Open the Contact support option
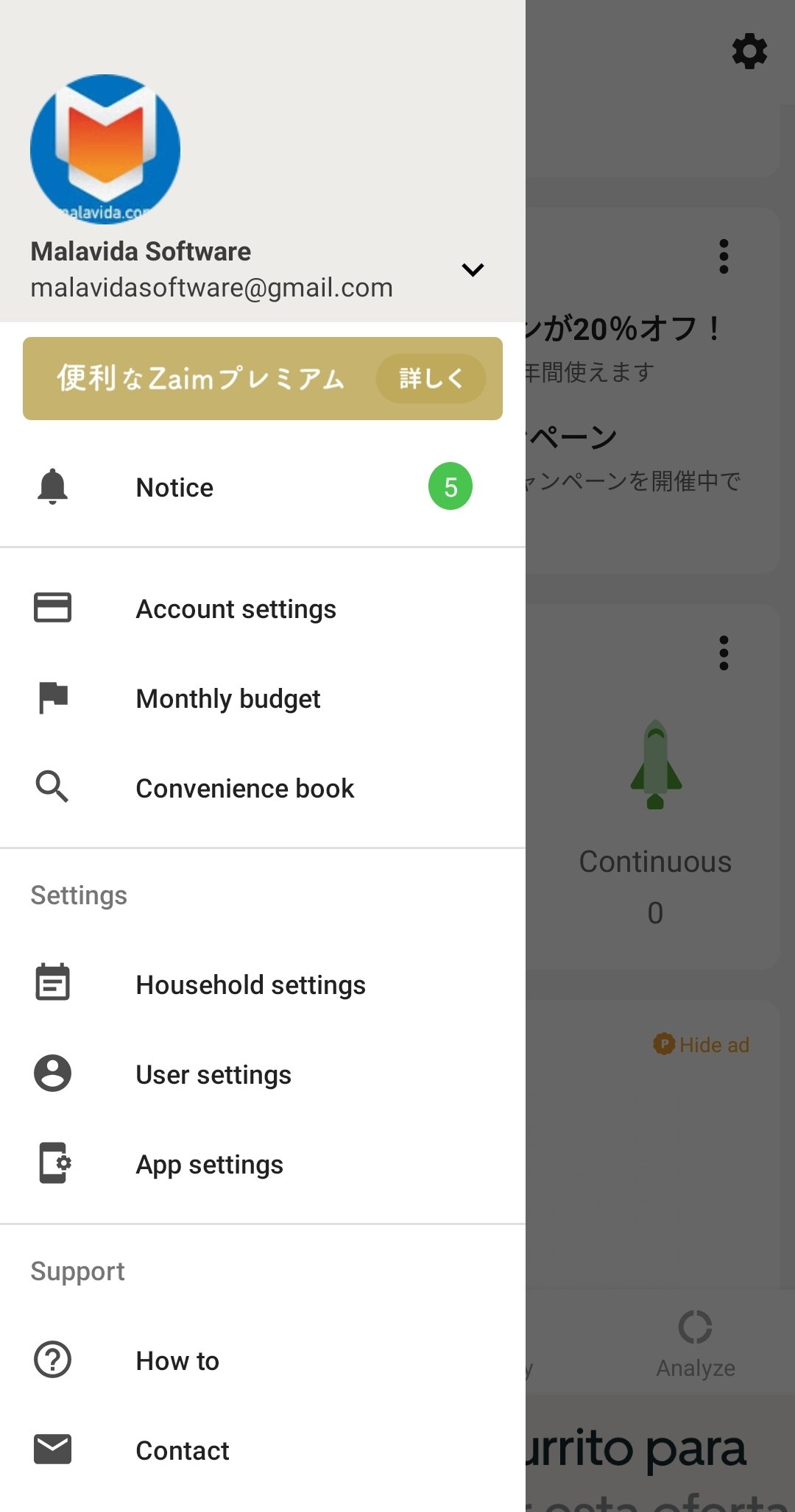 coord(183,1451)
